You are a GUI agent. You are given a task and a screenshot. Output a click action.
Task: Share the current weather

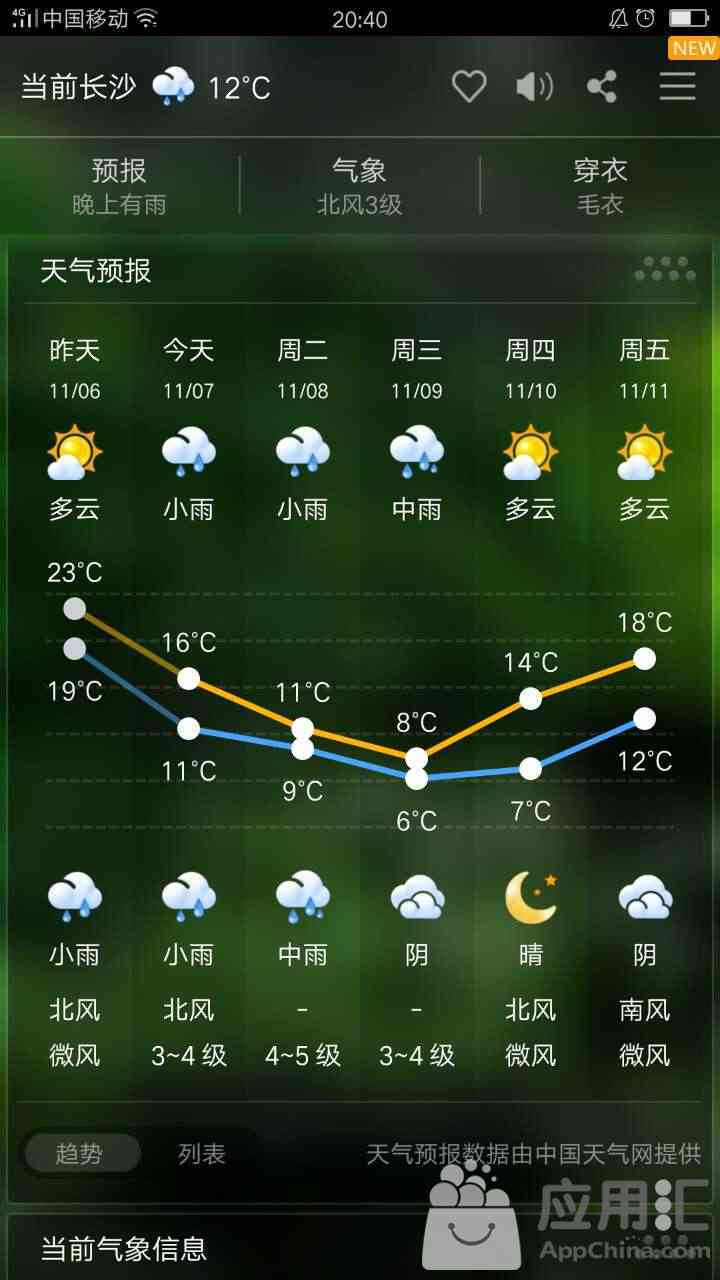[602, 87]
